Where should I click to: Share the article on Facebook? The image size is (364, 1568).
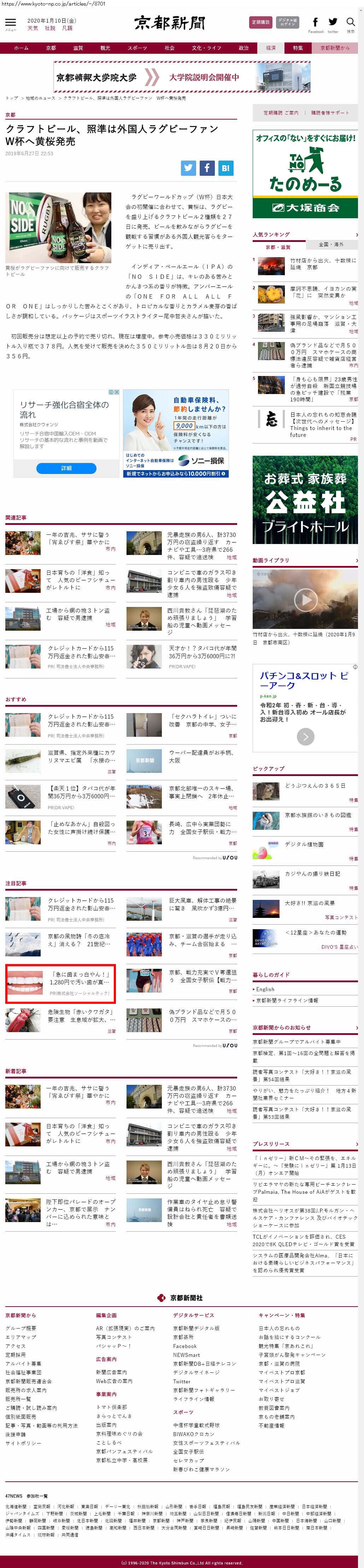(207, 168)
